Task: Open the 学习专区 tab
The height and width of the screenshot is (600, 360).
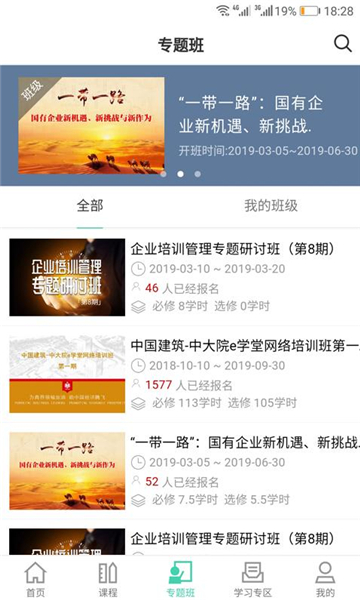Action: [252, 579]
